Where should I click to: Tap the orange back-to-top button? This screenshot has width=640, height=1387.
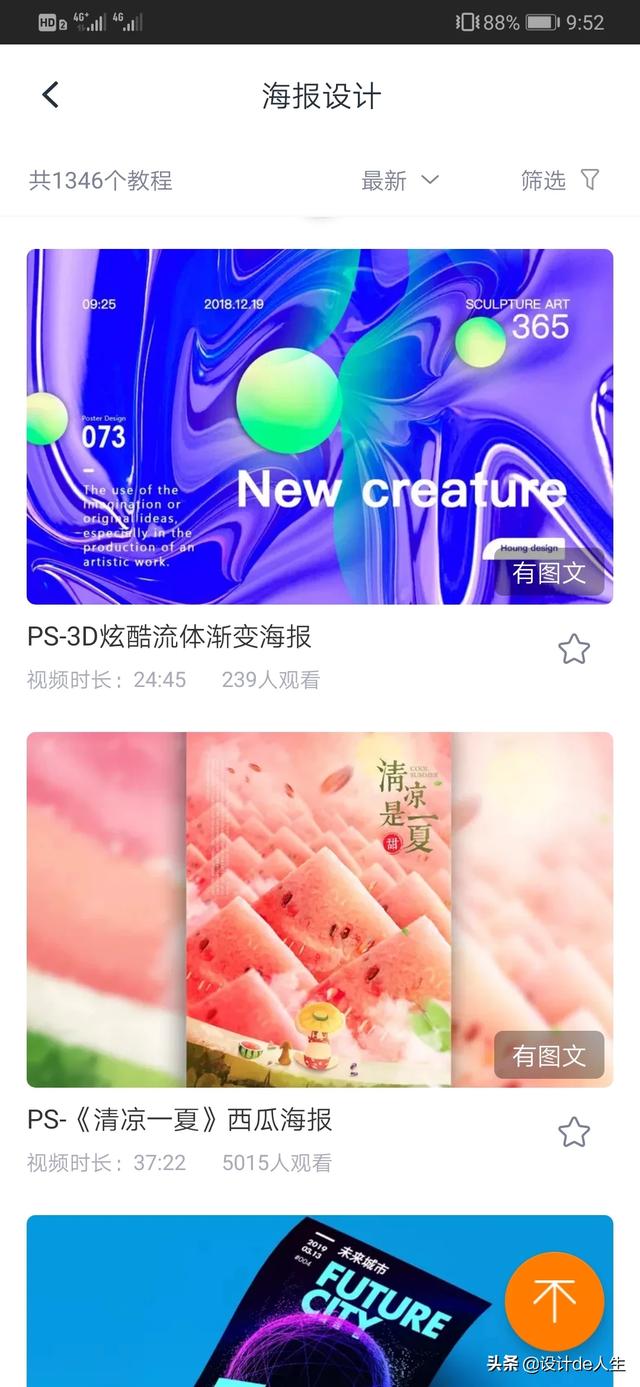coord(554,1301)
